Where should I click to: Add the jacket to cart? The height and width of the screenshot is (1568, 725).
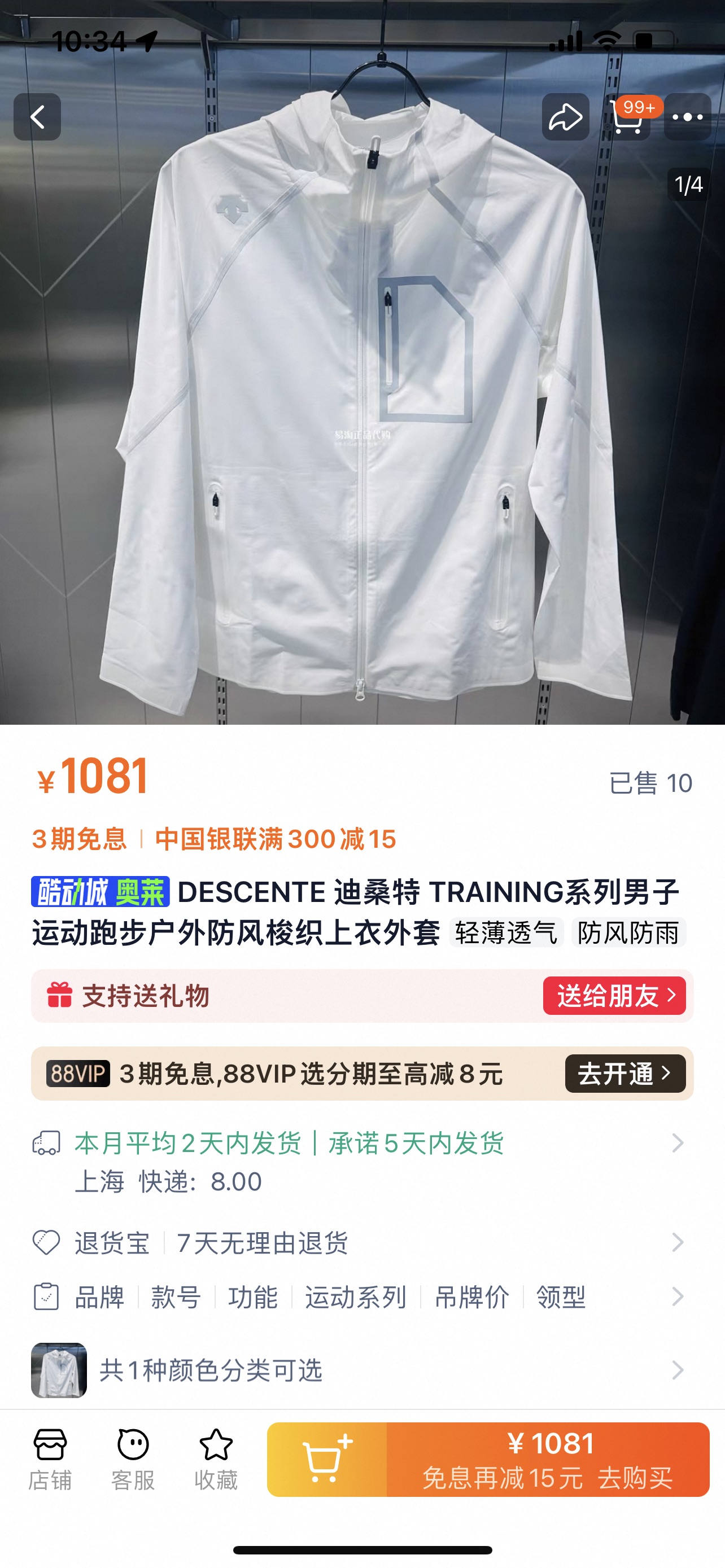point(327,1459)
